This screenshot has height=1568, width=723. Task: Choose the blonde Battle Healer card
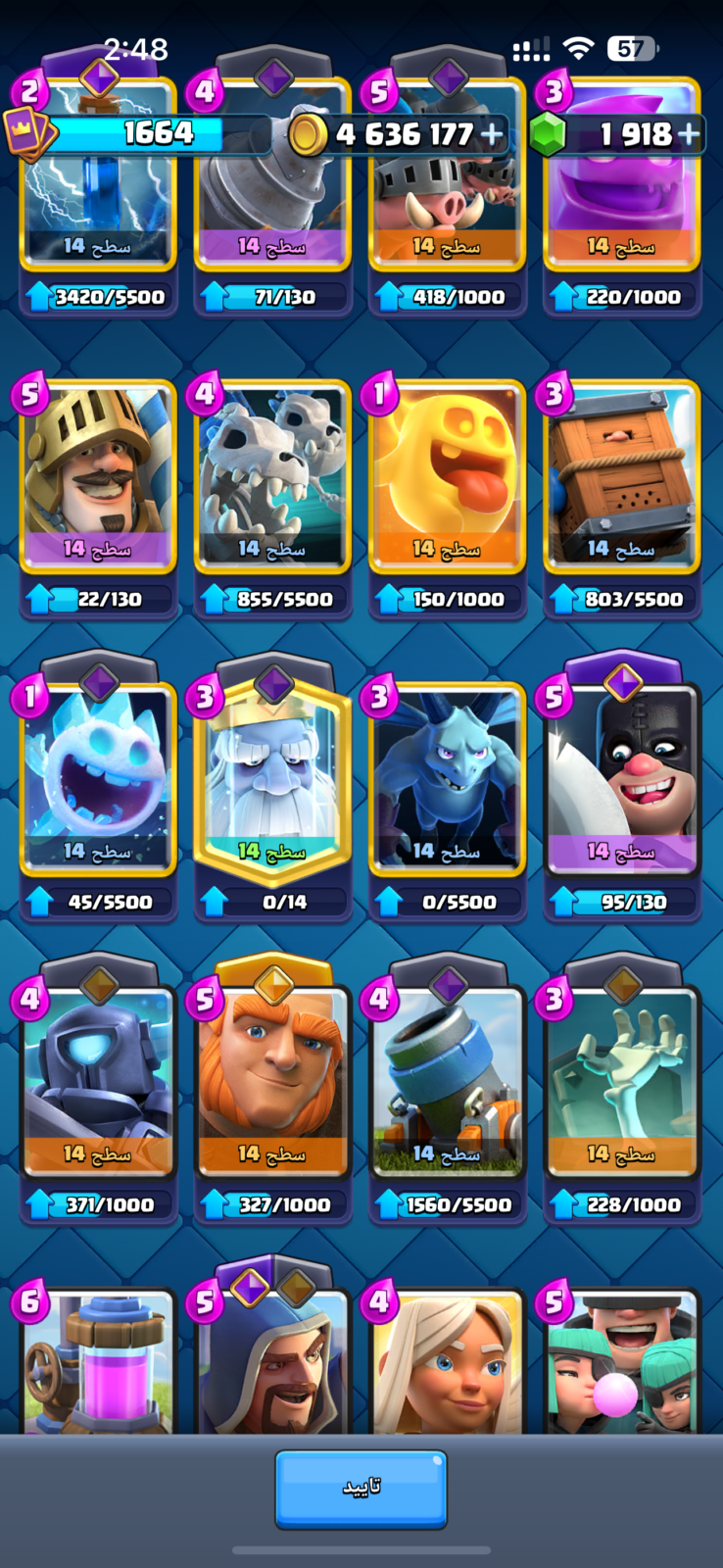coord(447,1362)
